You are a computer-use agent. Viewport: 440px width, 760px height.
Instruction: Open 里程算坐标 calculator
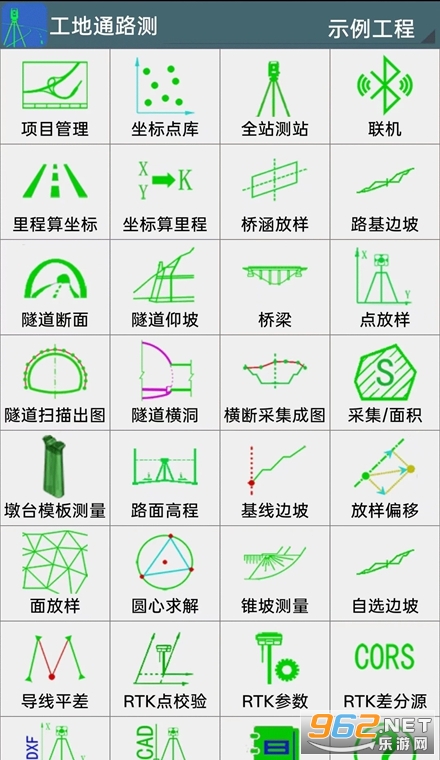click(55, 192)
